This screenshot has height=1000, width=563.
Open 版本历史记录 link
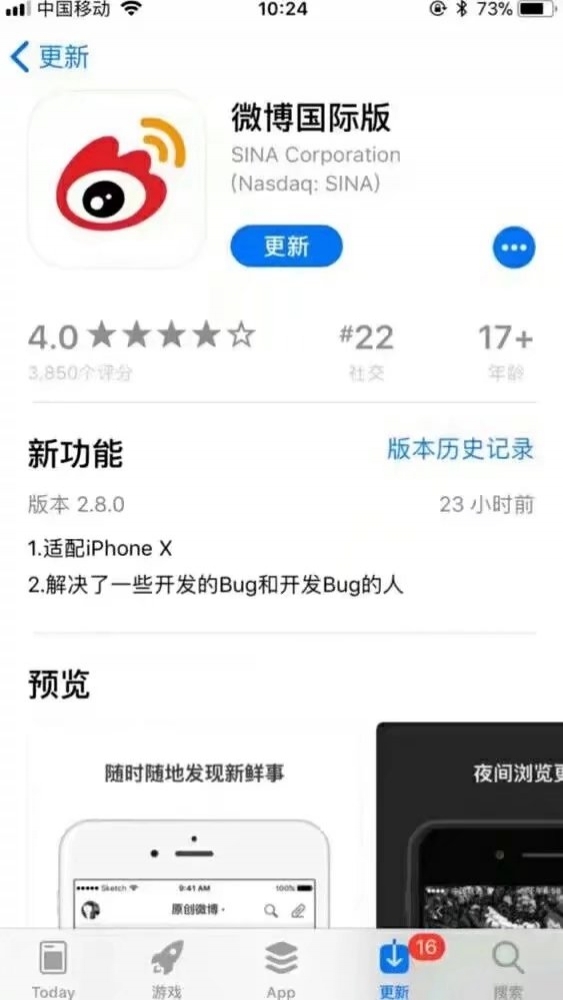(460, 449)
